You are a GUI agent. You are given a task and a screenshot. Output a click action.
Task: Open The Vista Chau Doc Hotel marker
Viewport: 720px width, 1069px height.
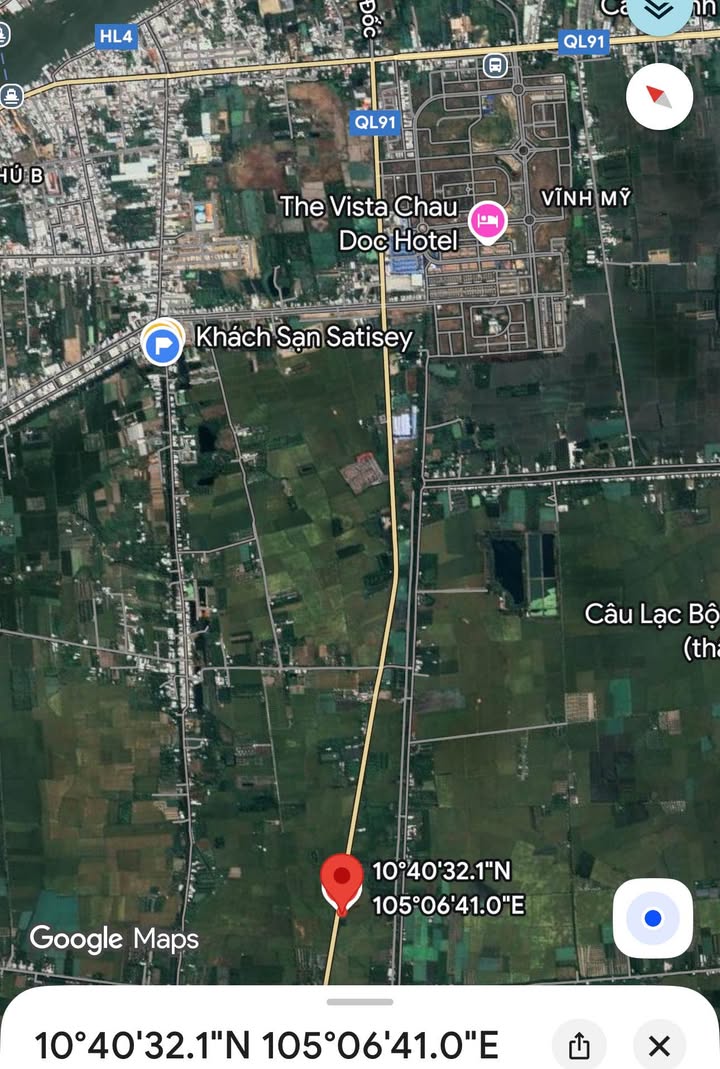[x=488, y=221]
